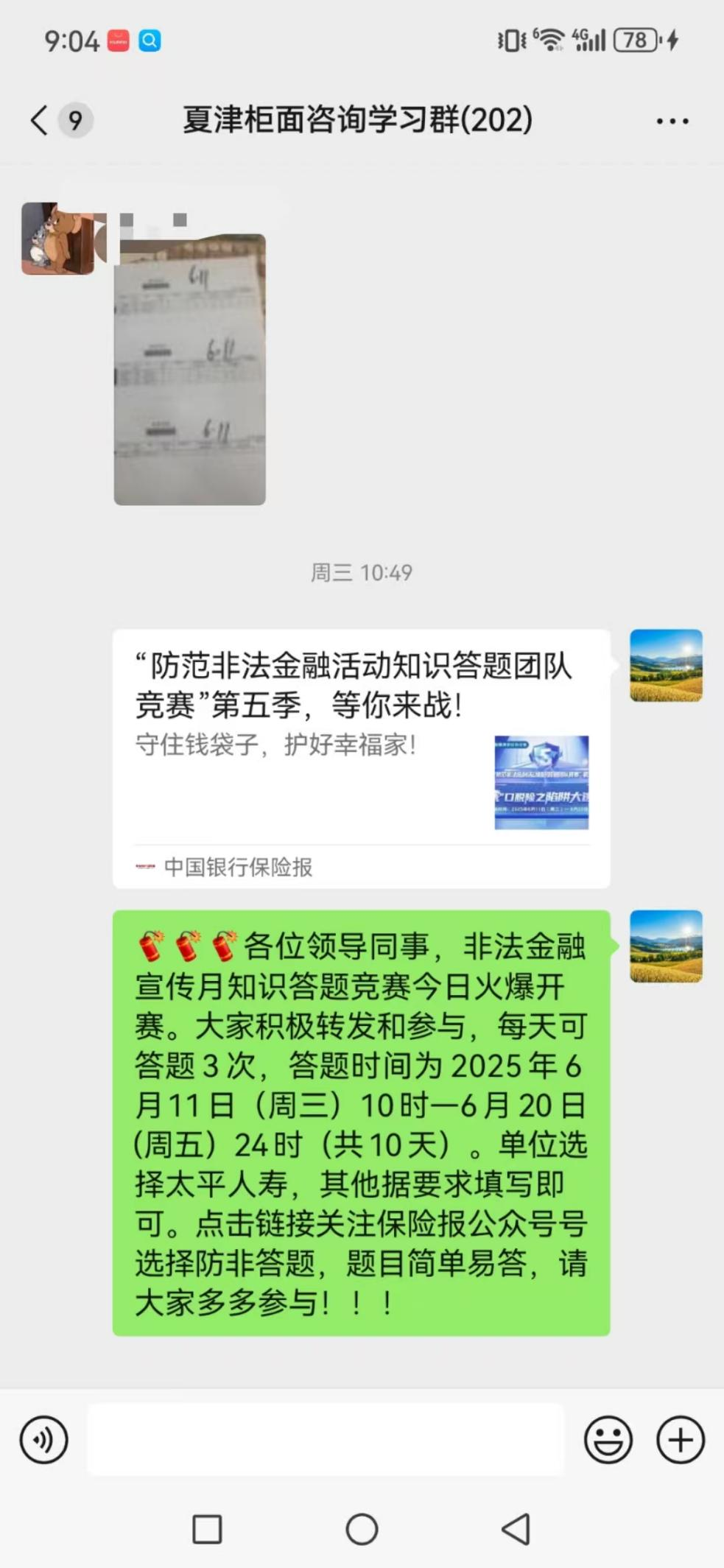Go back to the chat list

coord(39,120)
